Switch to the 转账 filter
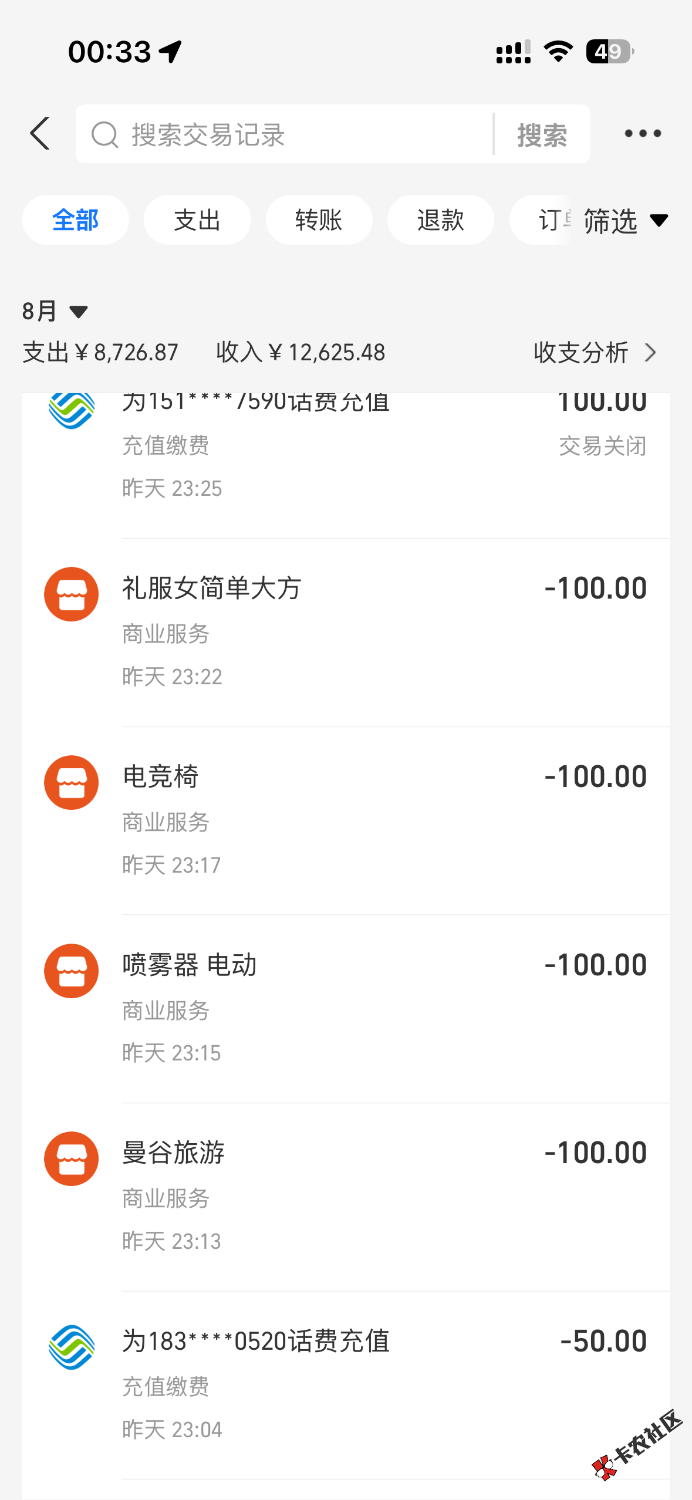This screenshot has width=692, height=1500. click(319, 220)
